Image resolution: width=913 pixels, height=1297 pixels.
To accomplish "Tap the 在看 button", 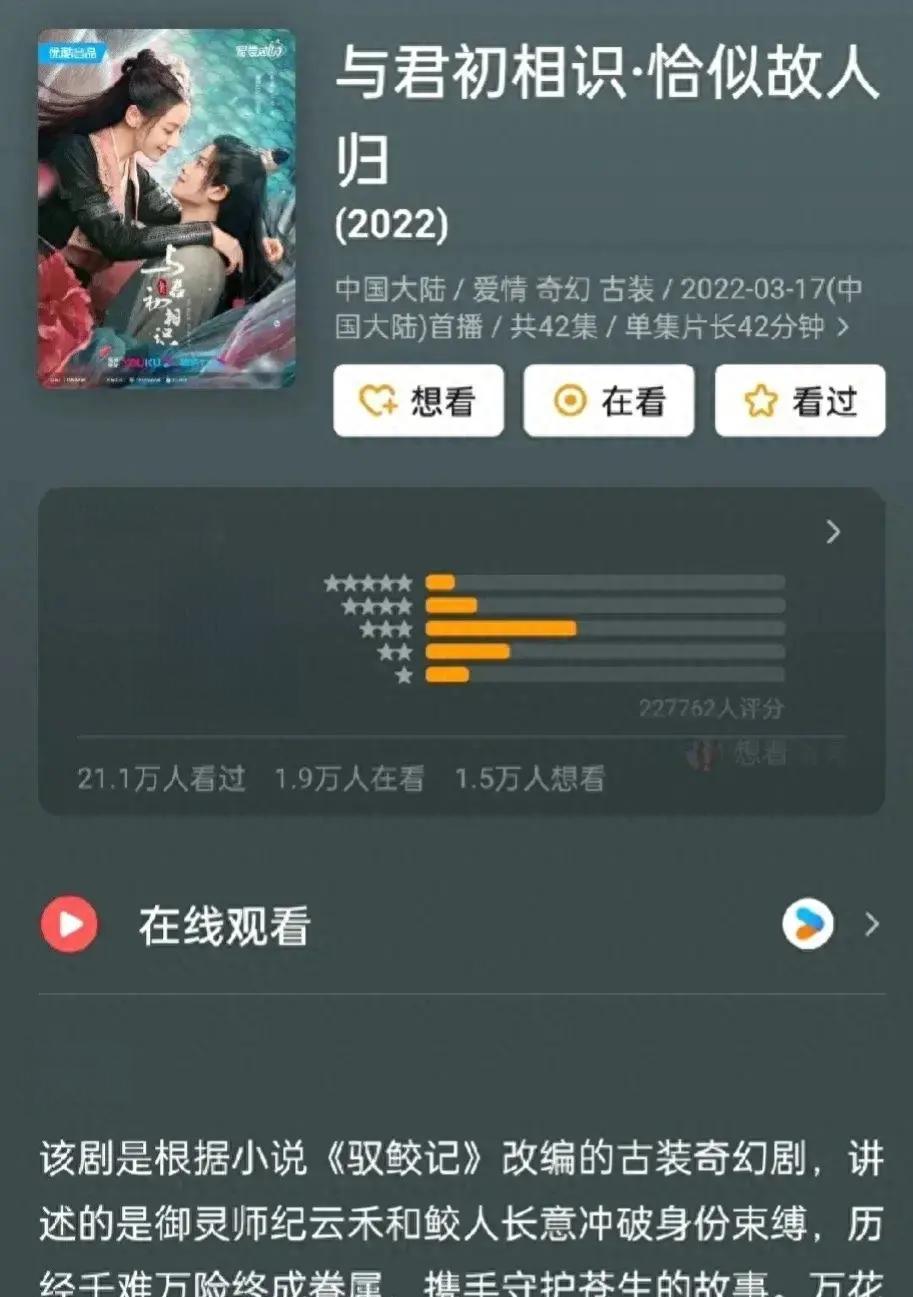I will [x=608, y=401].
